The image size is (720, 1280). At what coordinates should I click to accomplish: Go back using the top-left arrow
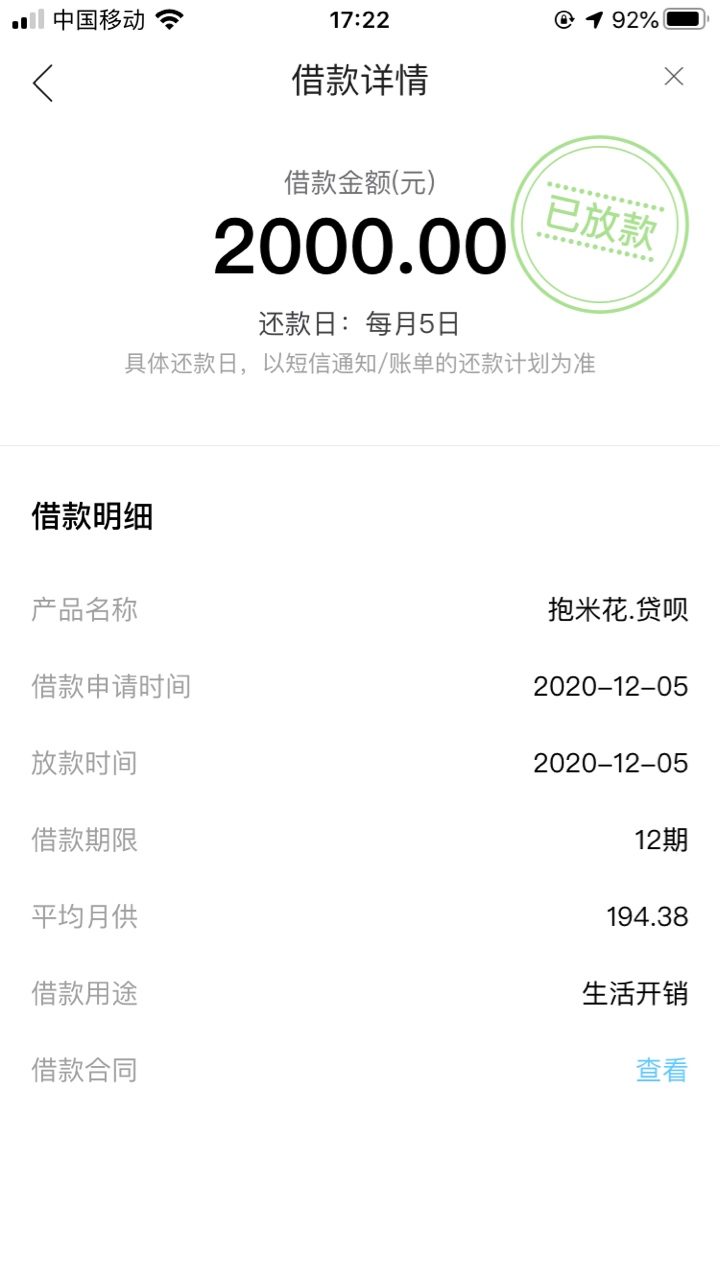pos(42,82)
